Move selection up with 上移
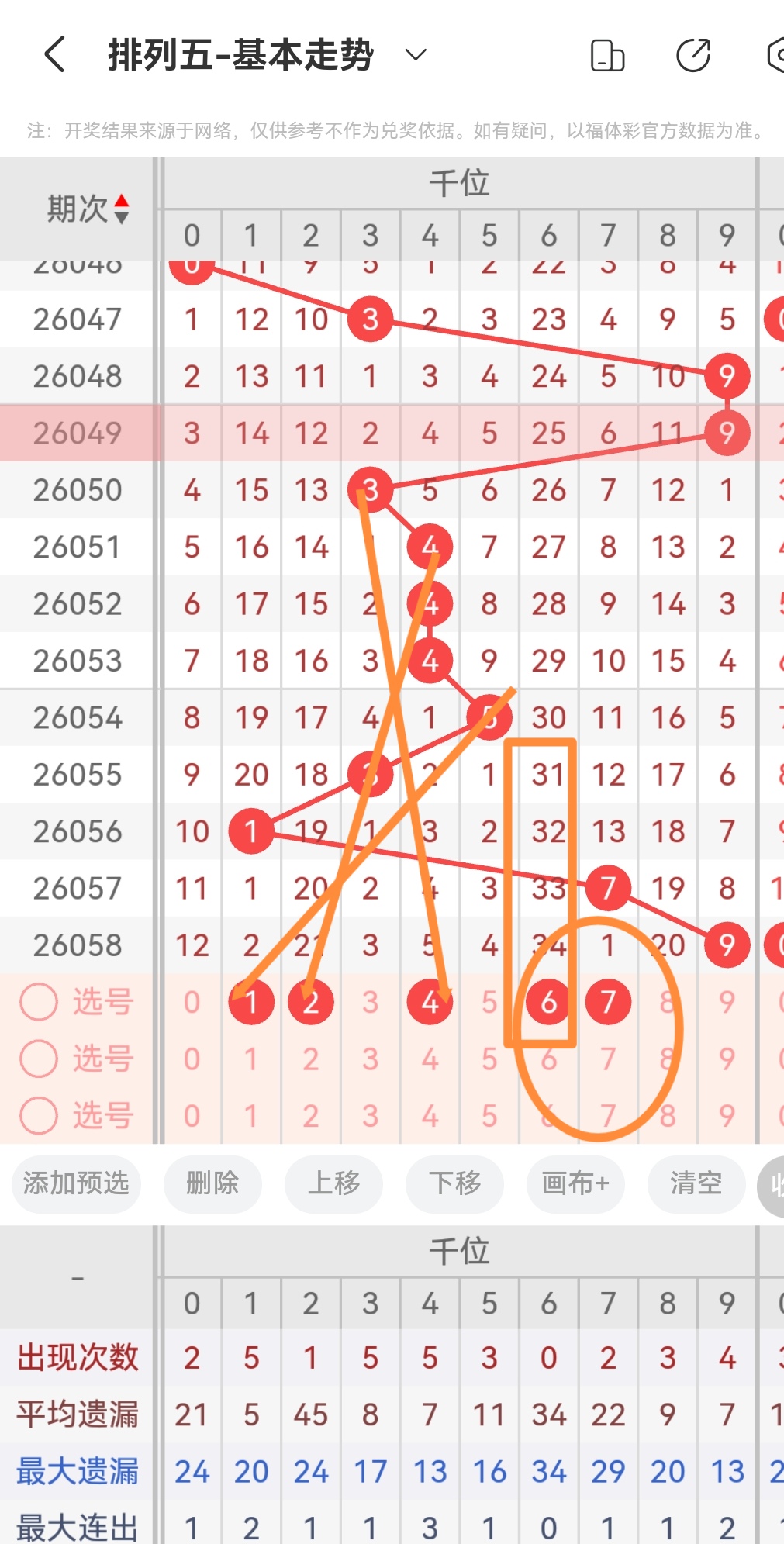The height and width of the screenshot is (1544, 784). tap(333, 1183)
